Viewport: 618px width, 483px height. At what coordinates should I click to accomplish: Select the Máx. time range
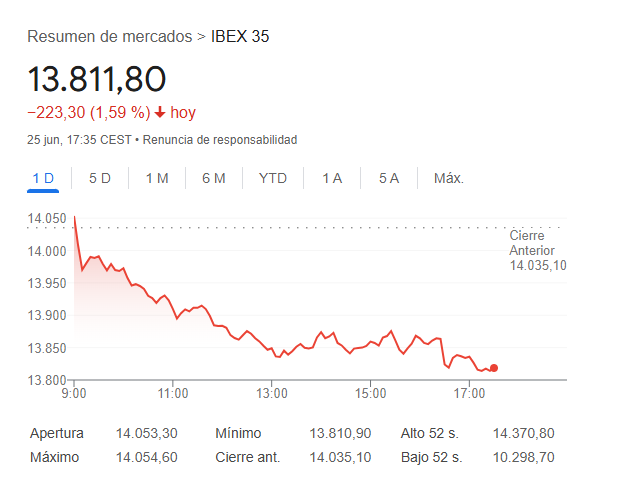448,178
